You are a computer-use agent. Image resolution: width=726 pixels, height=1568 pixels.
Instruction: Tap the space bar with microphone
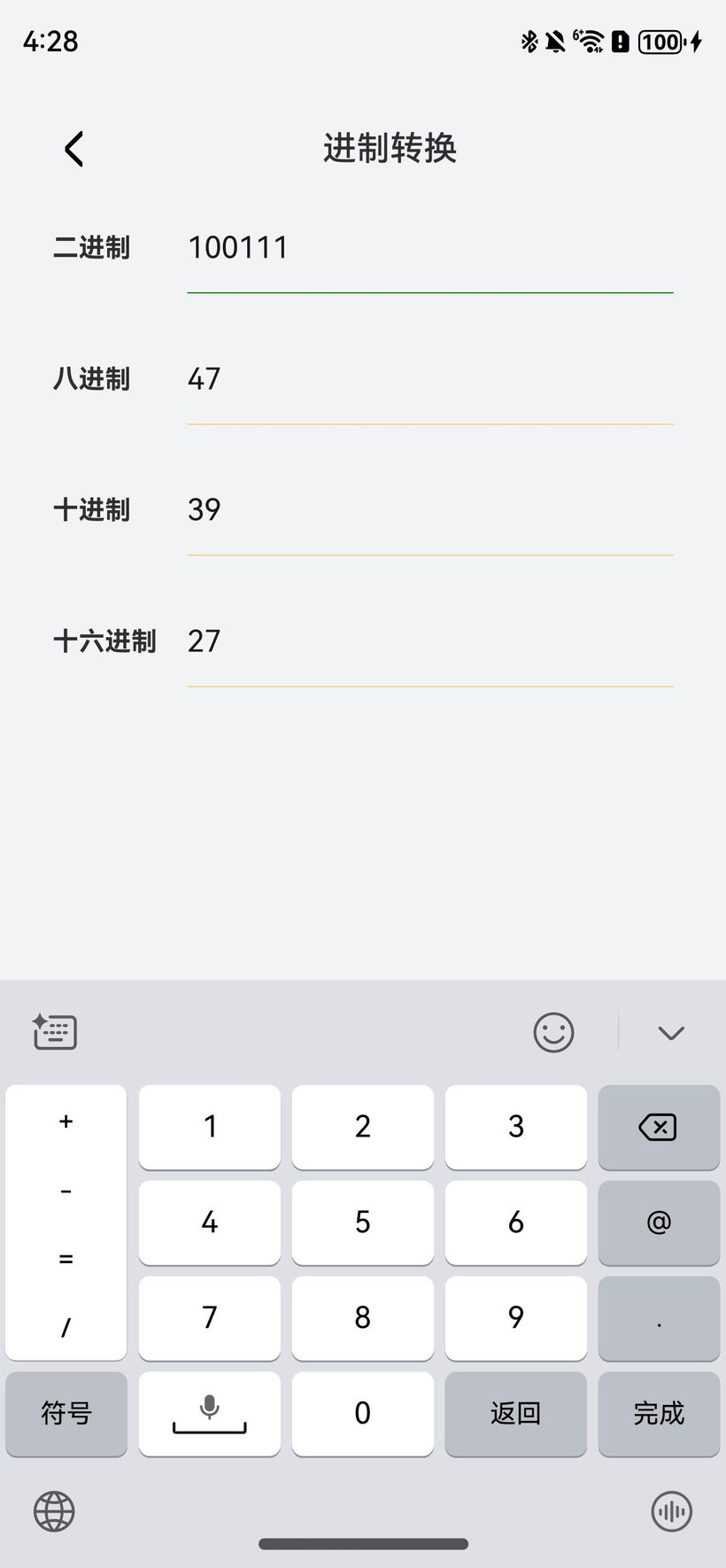[x=210, y=1413]
